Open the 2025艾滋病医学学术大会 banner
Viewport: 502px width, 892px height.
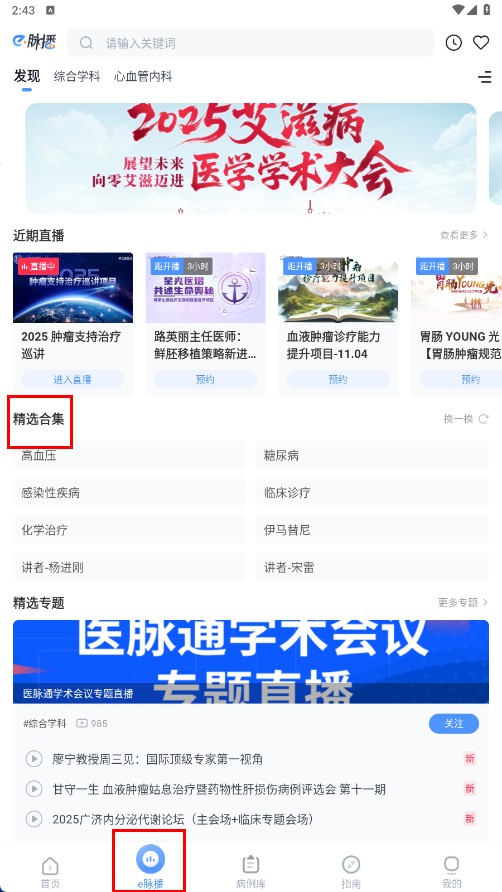pyautogui.click(x=250, y=158)
